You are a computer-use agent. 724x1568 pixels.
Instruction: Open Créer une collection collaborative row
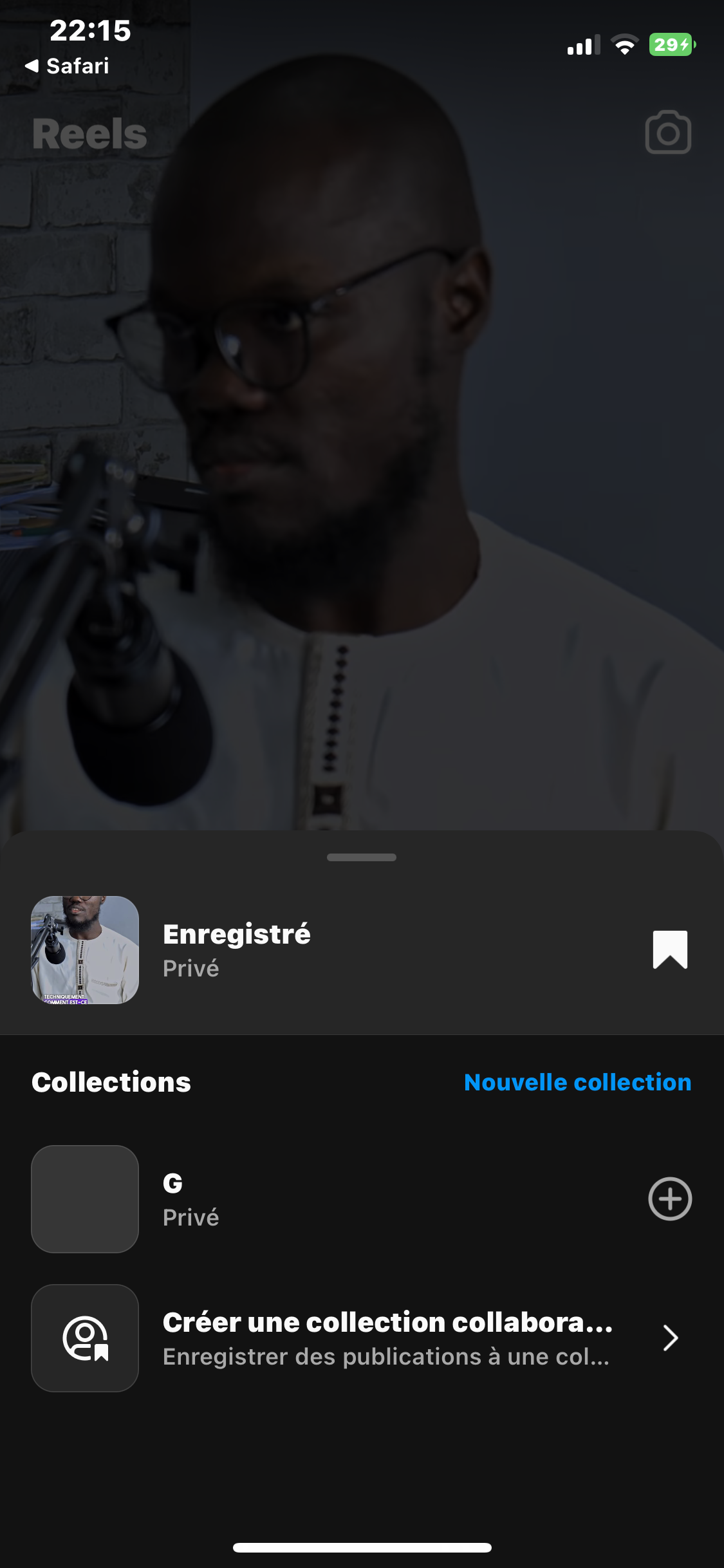[x=386, y=1338]
